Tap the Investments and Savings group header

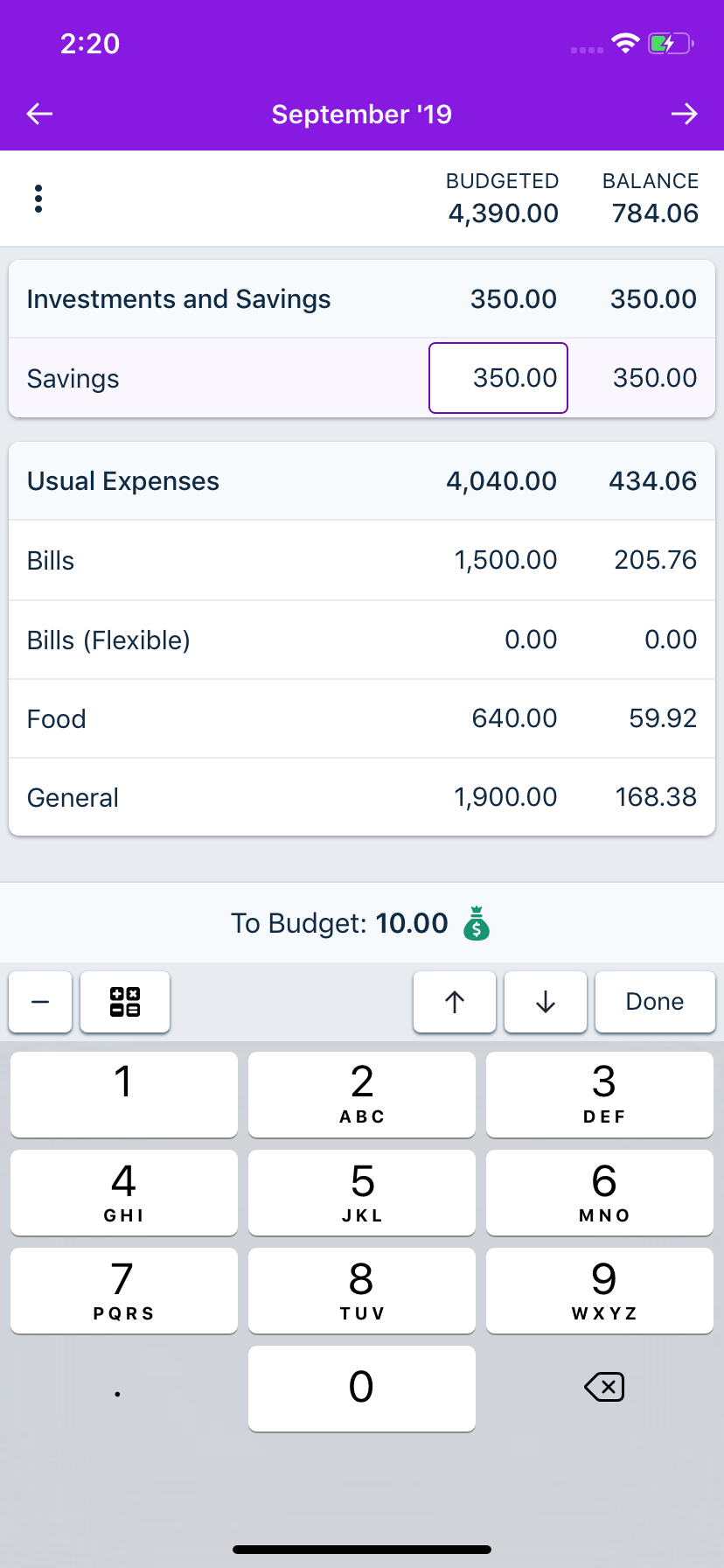178,299
